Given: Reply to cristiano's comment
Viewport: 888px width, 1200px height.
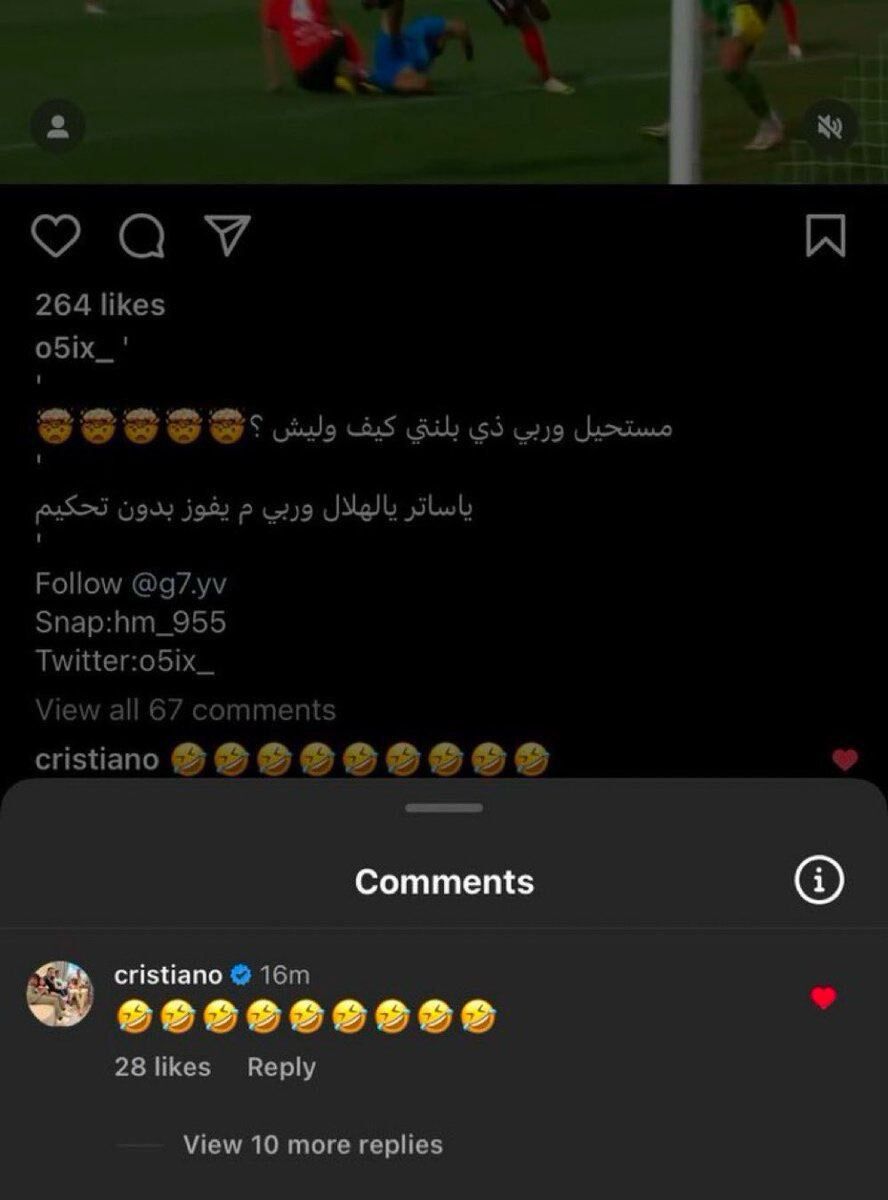Looking at the screenshot, I should 281,1067.
